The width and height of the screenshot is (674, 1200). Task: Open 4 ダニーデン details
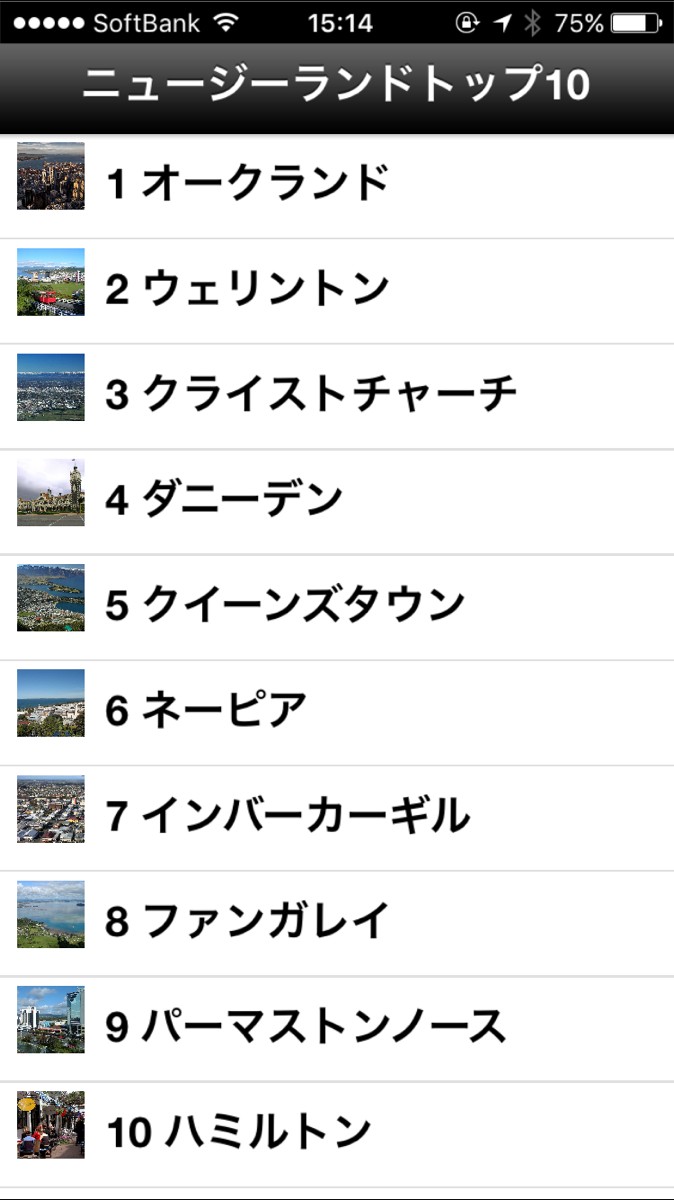click(x=224, y=500)
